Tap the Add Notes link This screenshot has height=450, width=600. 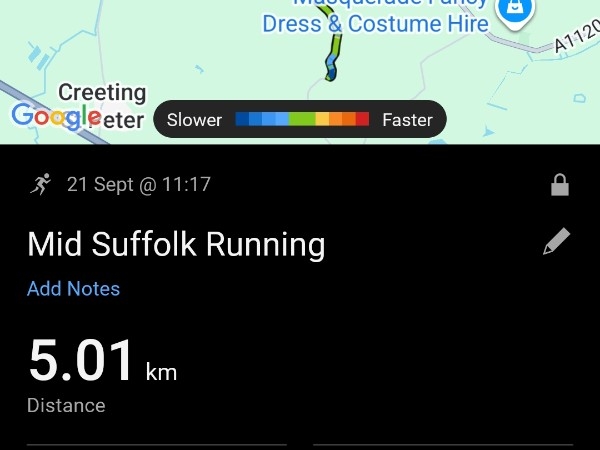(x=73, y=289)
